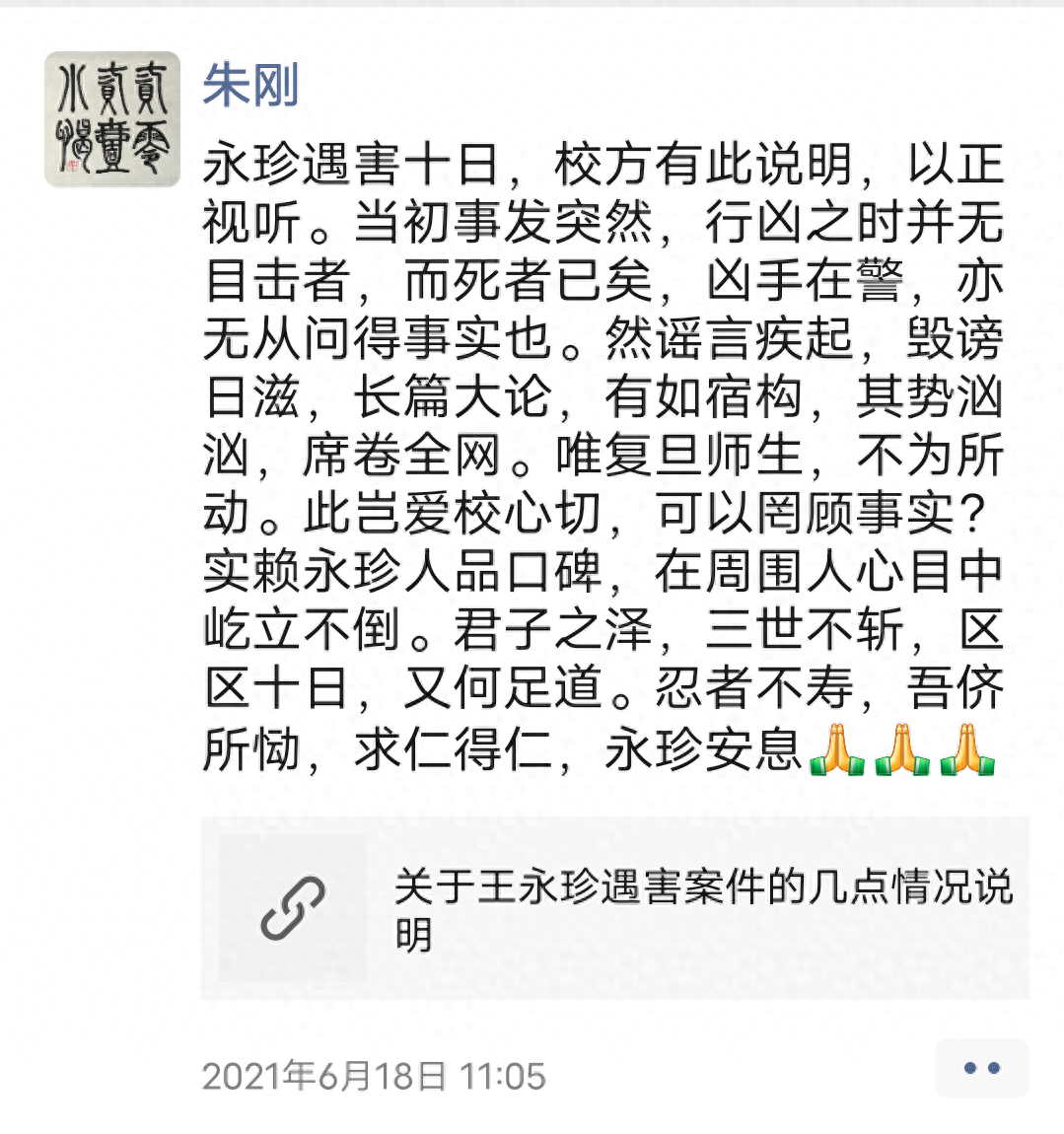Tap the username 朱刚
The width and height of the screenshot is (1064, 1134).
(x=250, y=85)
